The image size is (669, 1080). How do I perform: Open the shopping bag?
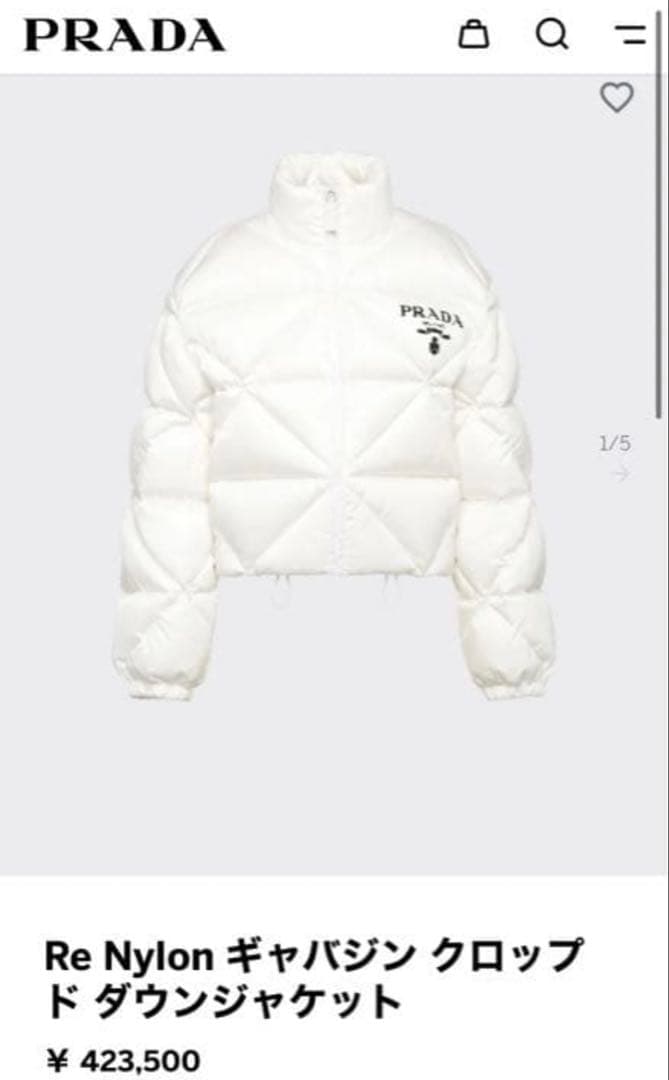(x=474, y=35)
